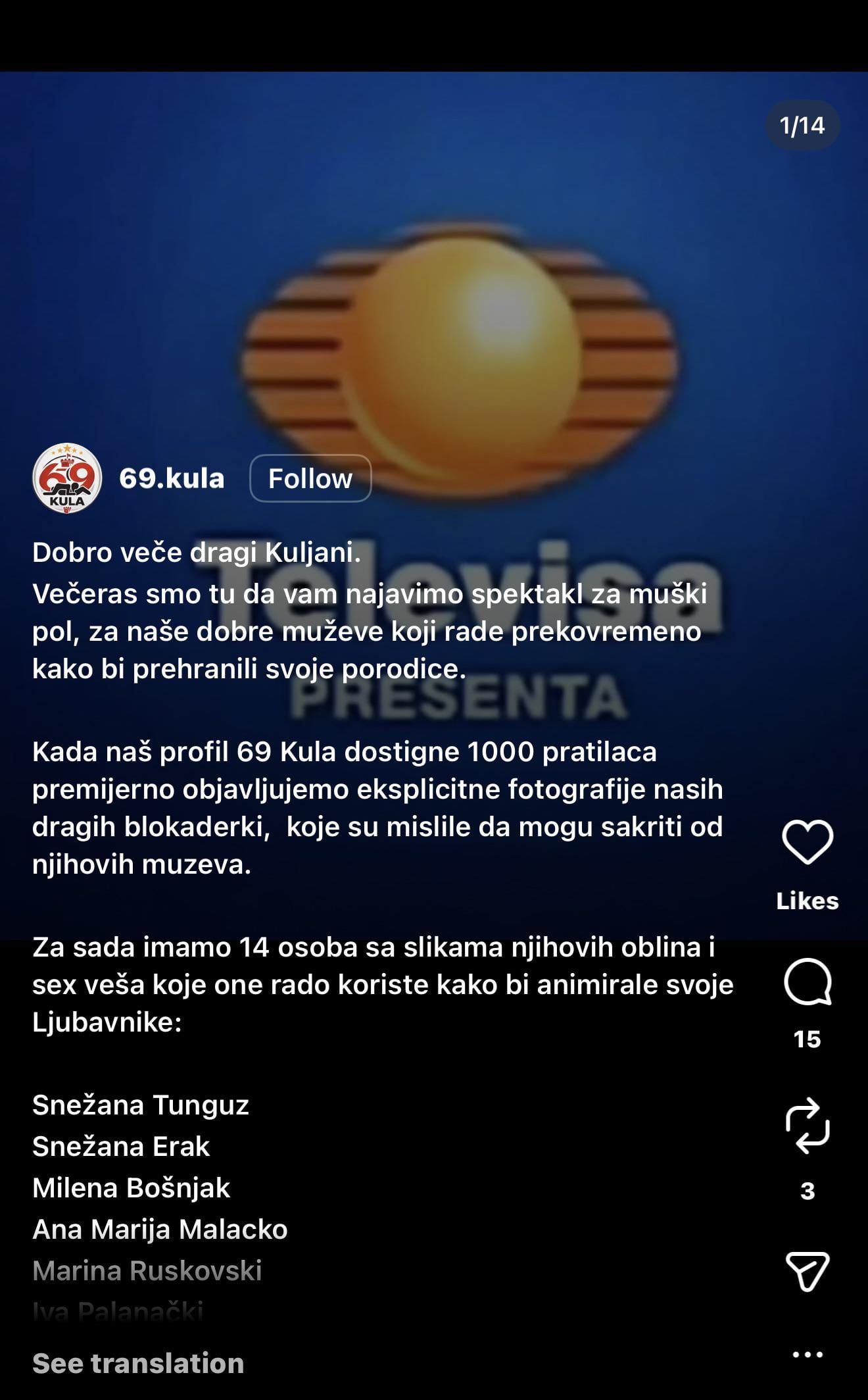Open the 69.kula profile picture
This screenshot has height=1400, width=868.
(67, 478)
